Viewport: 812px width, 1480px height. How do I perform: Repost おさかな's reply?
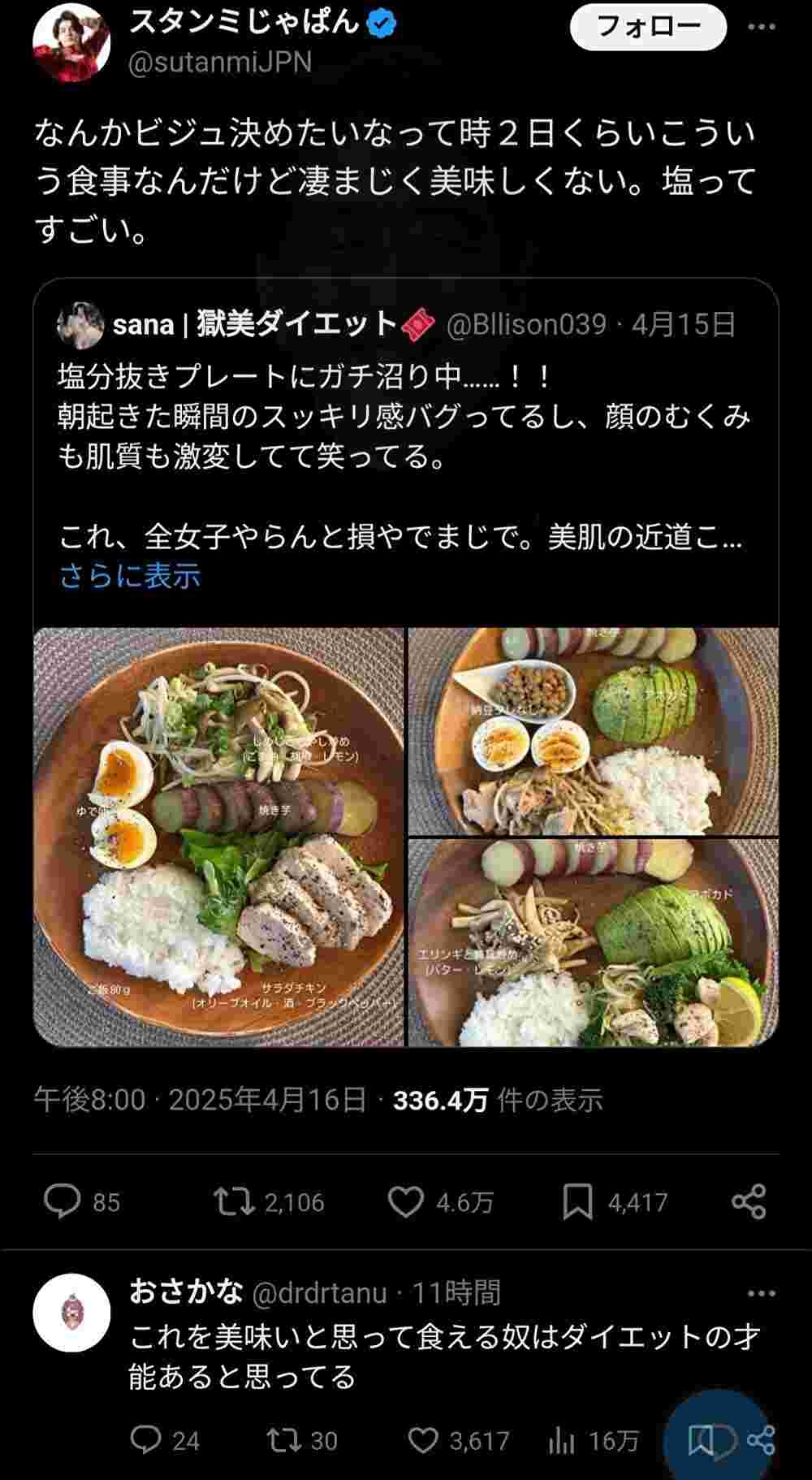tap(283, 1440)
